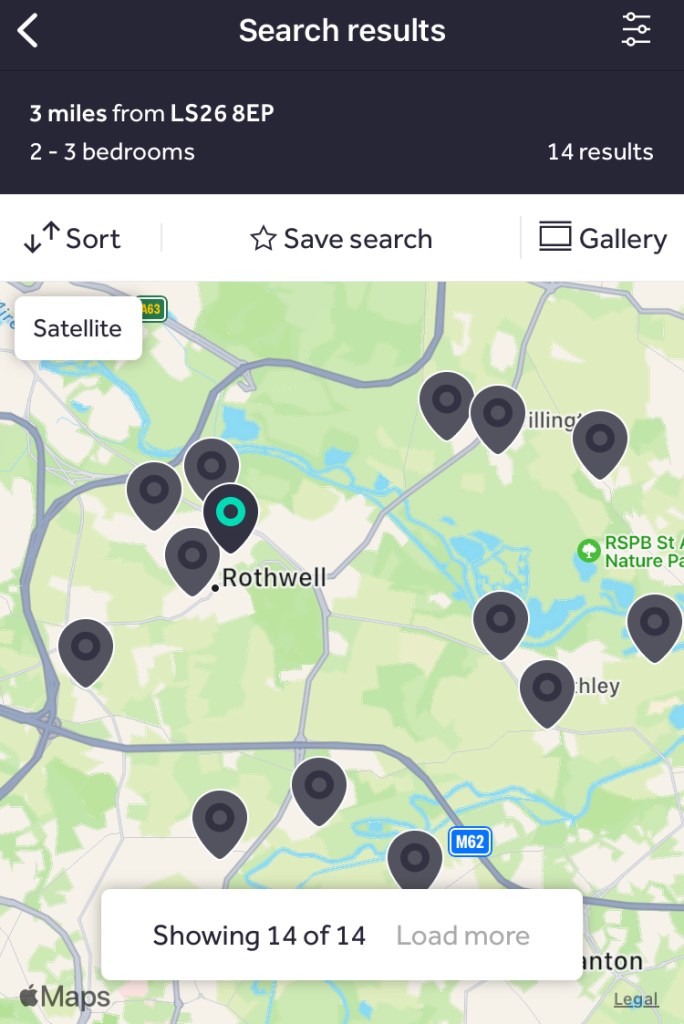Go back from search results
Image resolution: width=684 pixels, height=1024 pixels.
coord(29,31)
